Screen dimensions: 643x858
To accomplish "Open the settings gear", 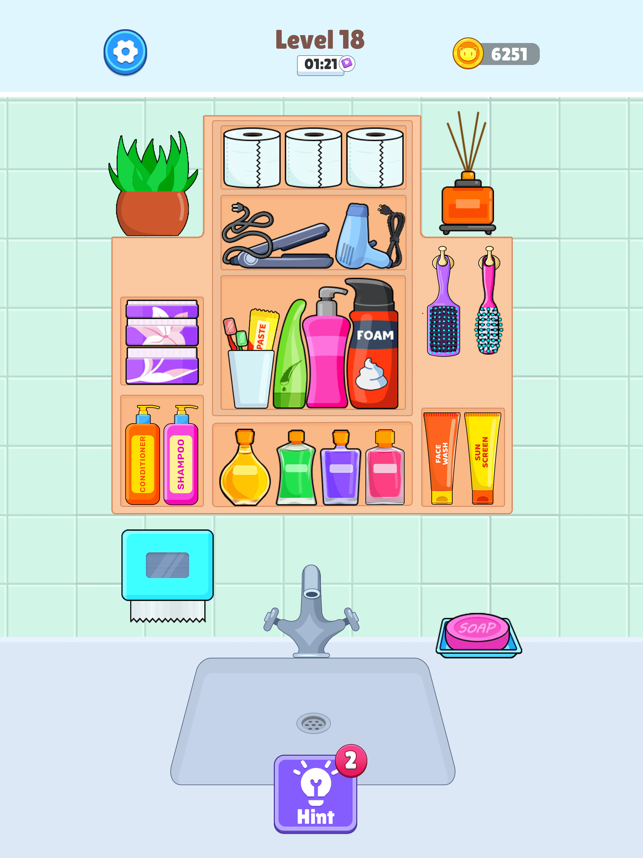I will click(125, 52).
